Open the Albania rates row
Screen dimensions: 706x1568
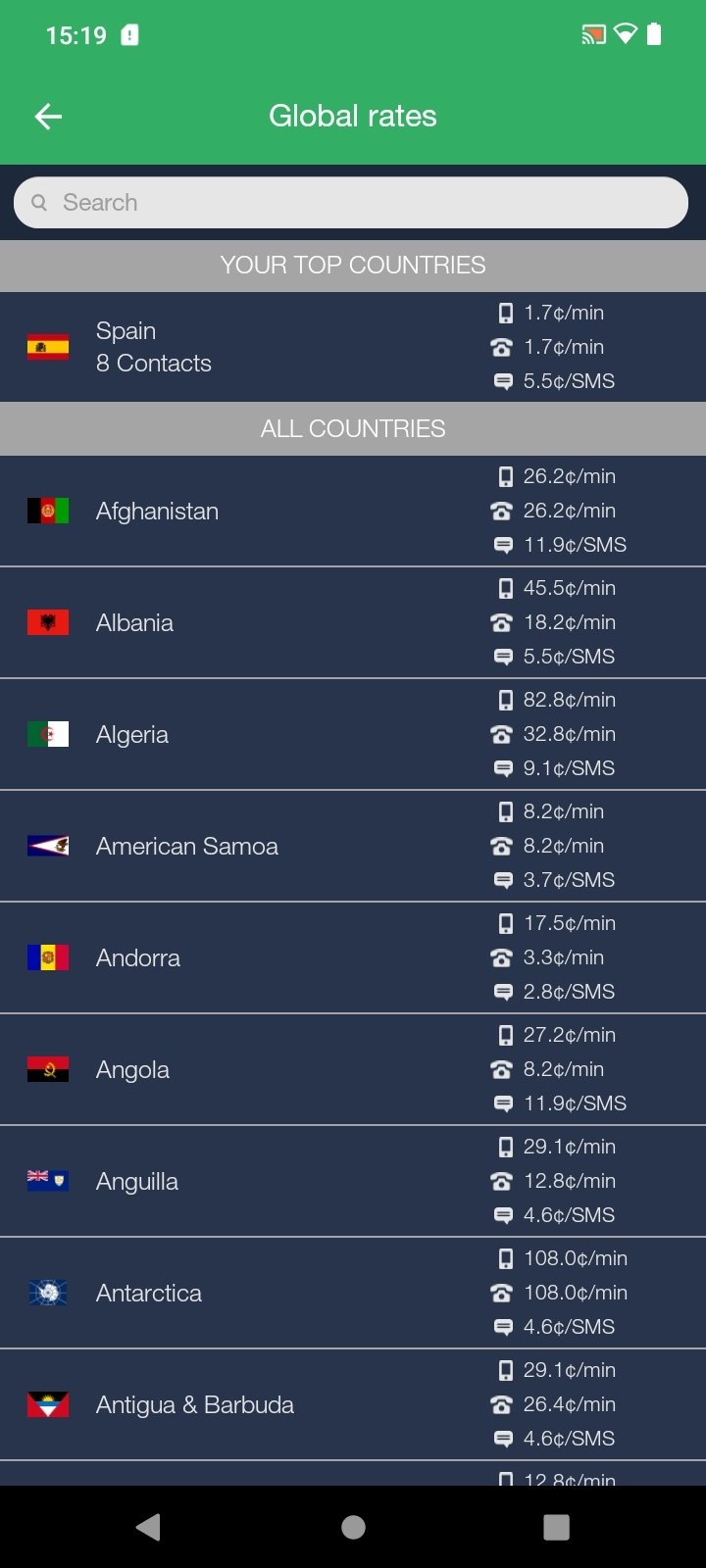353,622
